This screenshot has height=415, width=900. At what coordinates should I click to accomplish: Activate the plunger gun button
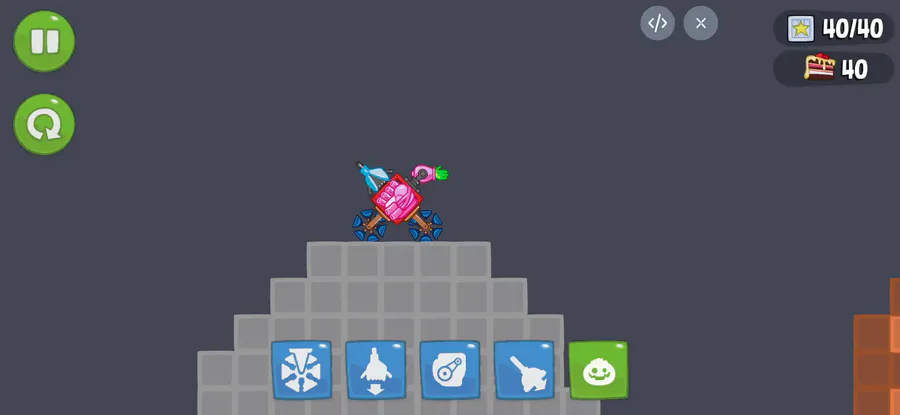(524, 370)
